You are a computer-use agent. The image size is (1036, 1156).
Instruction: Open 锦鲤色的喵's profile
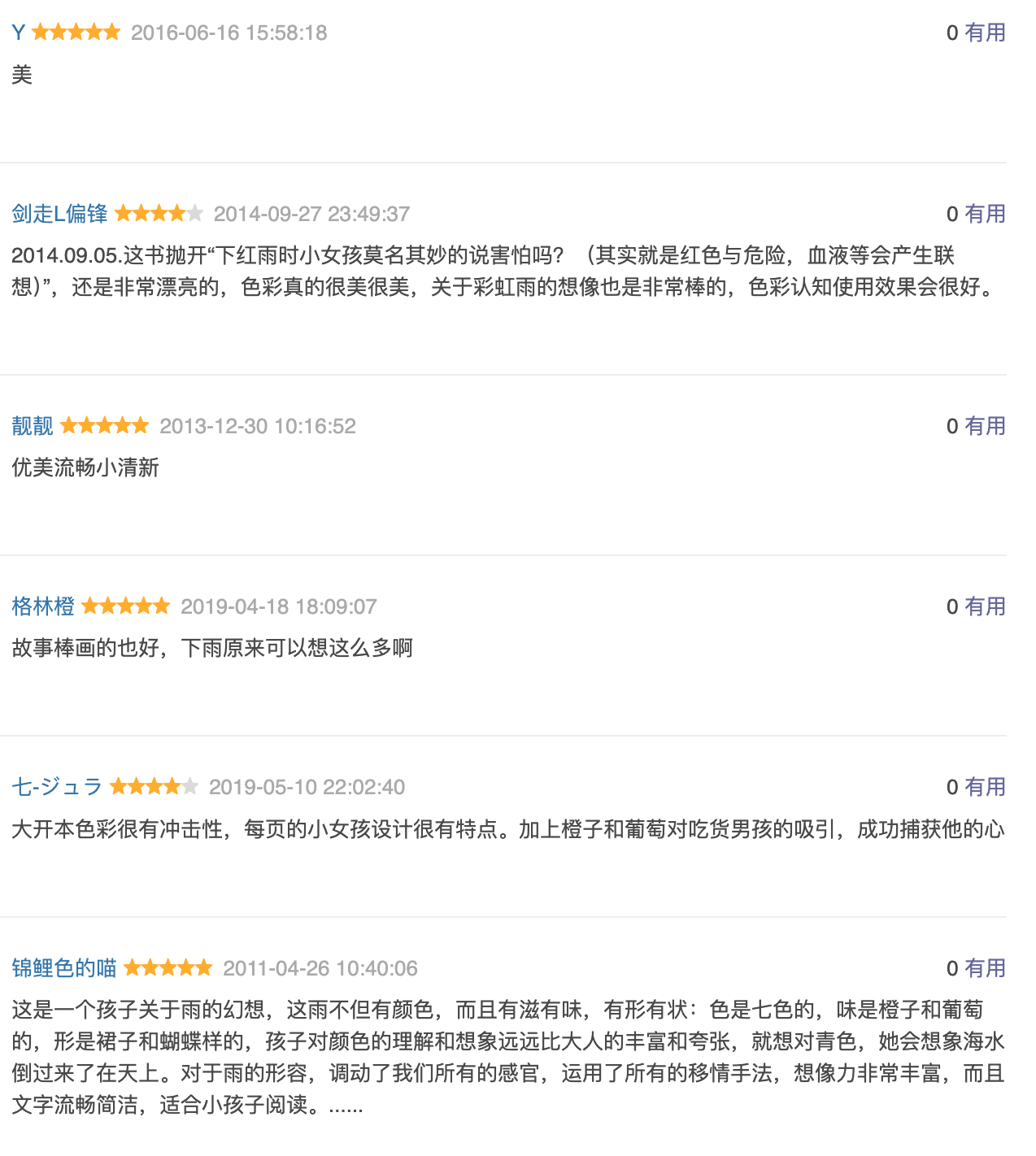tap(64, 968)
